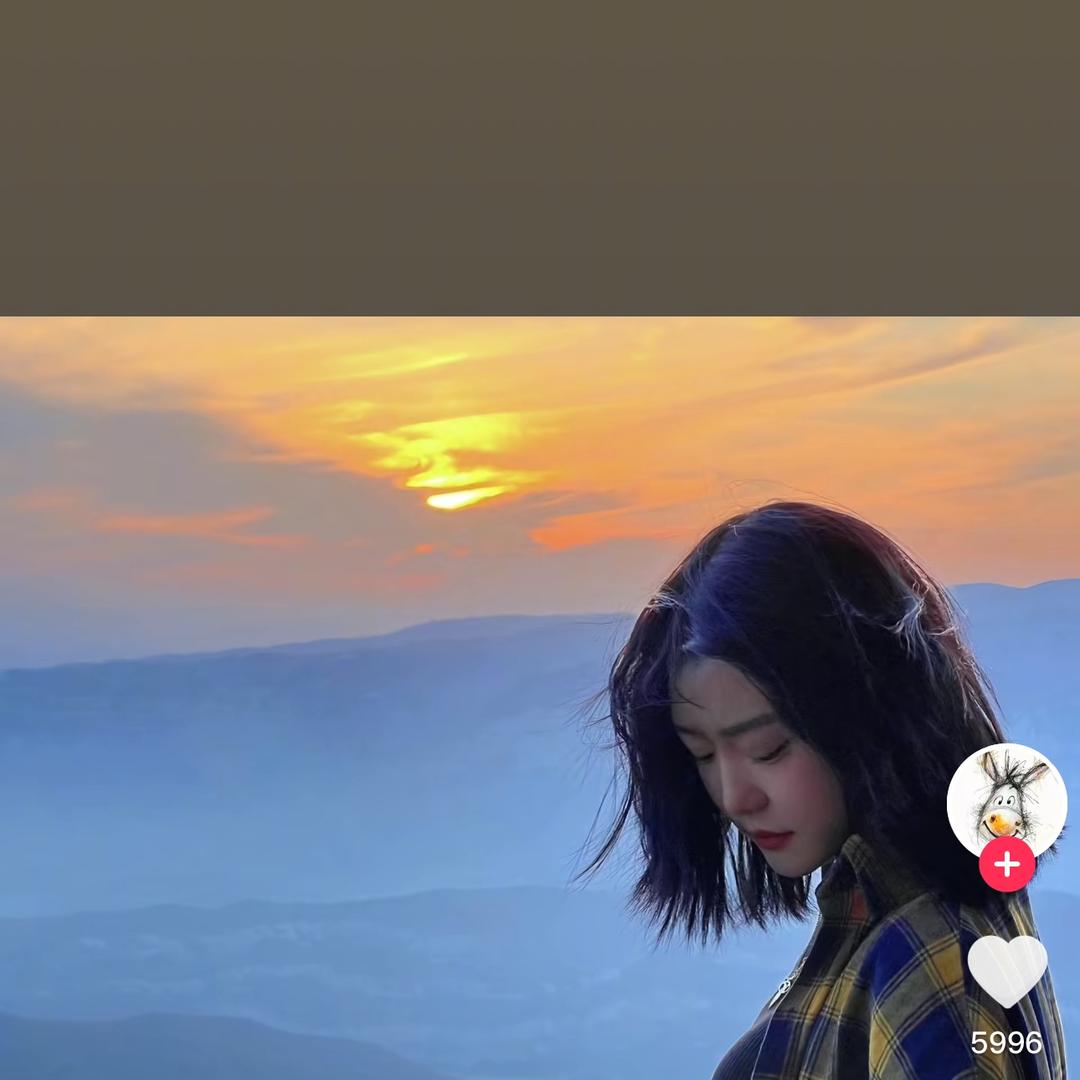
Task: Like this video with the heart
Action: coord(1007,969)
